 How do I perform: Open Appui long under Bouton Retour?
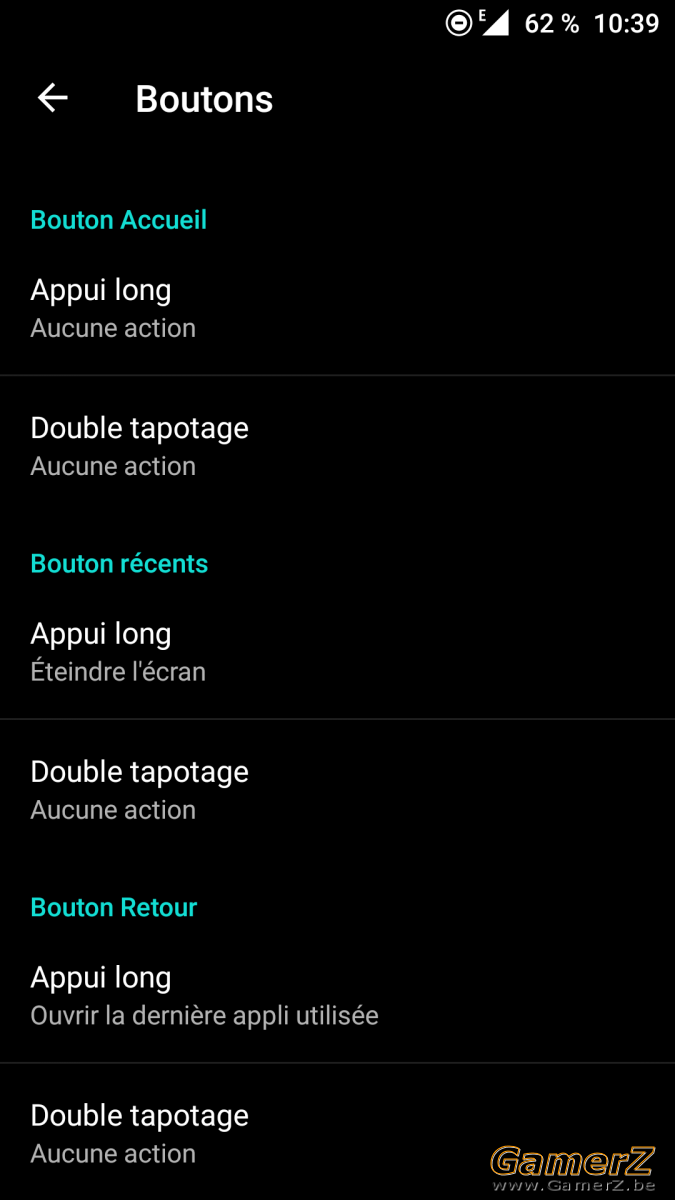(x=337, y=996)
